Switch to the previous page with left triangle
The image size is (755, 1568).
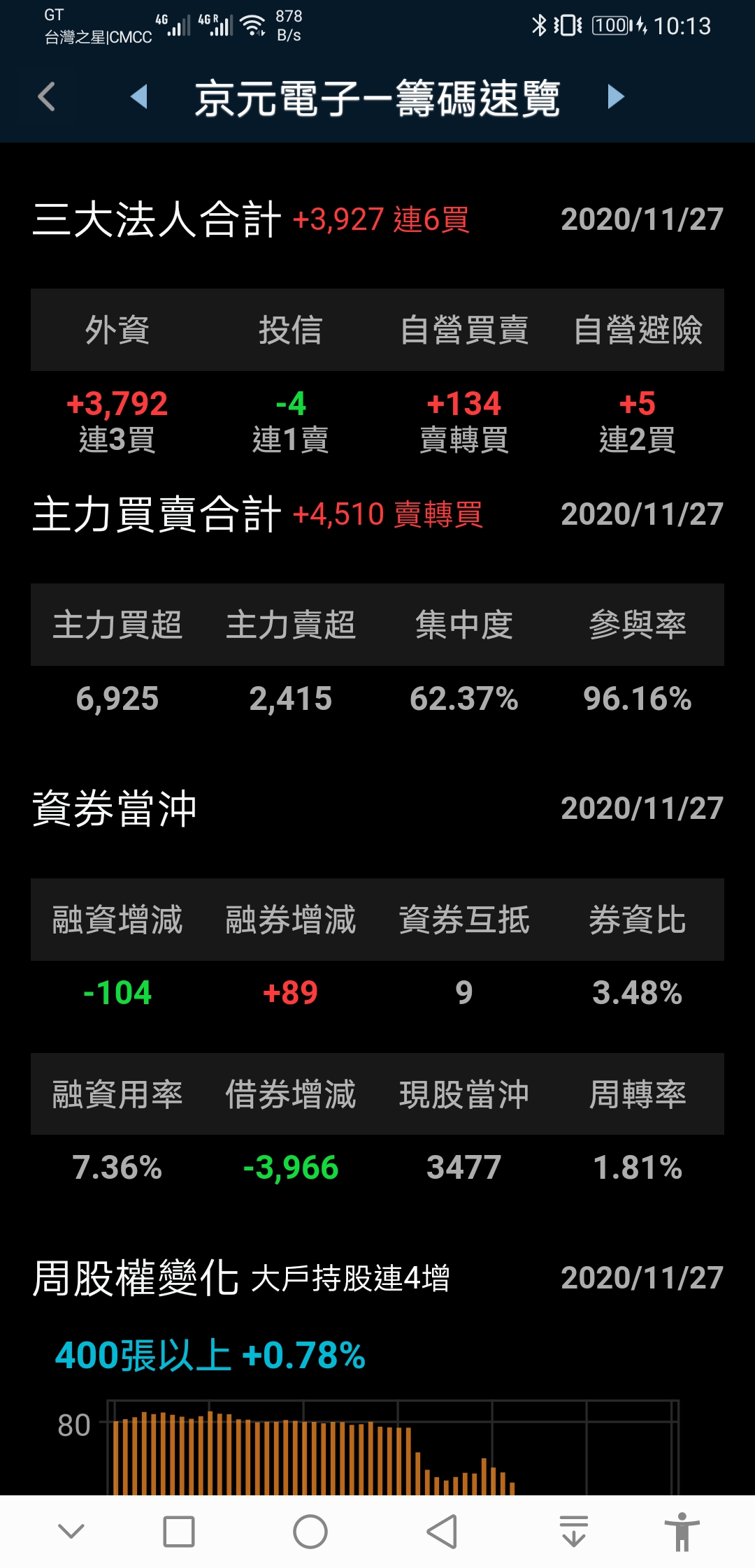139,96
